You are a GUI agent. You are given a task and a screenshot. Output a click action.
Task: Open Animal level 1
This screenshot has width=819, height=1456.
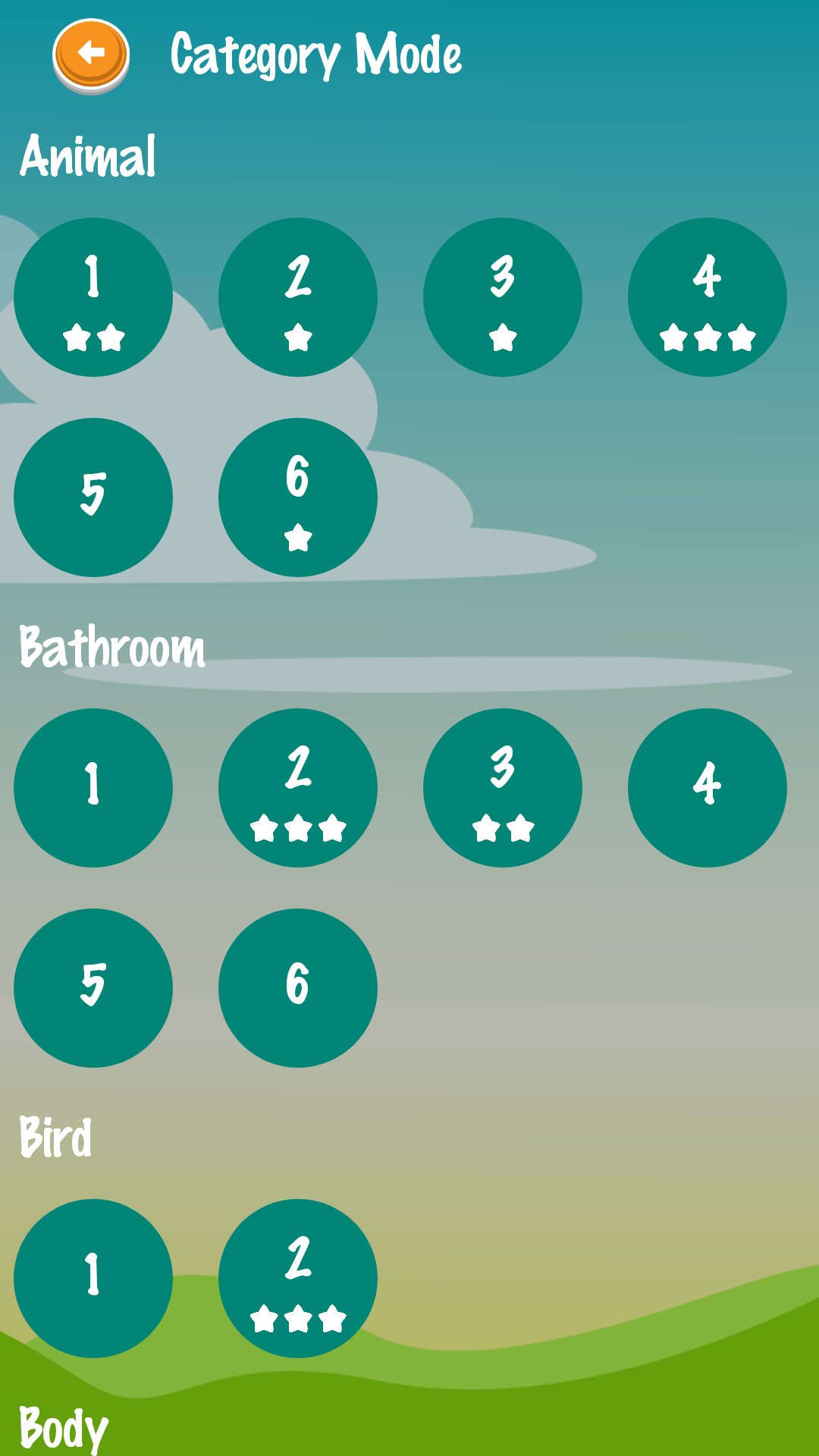click(x=93, y=297)
